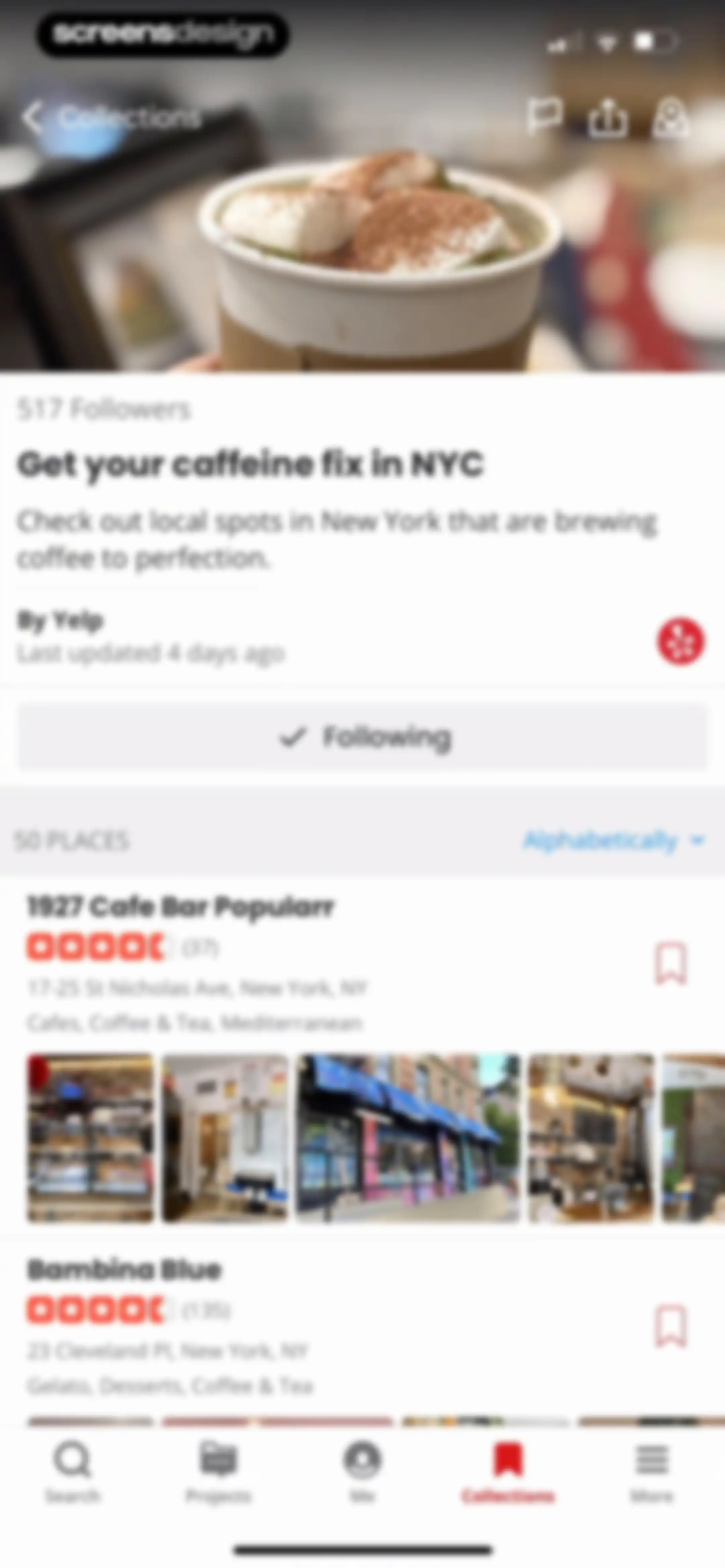Open the Alphabetically sort dropdown
This screenshot has width=725, height=1568.
coord(614,841)
